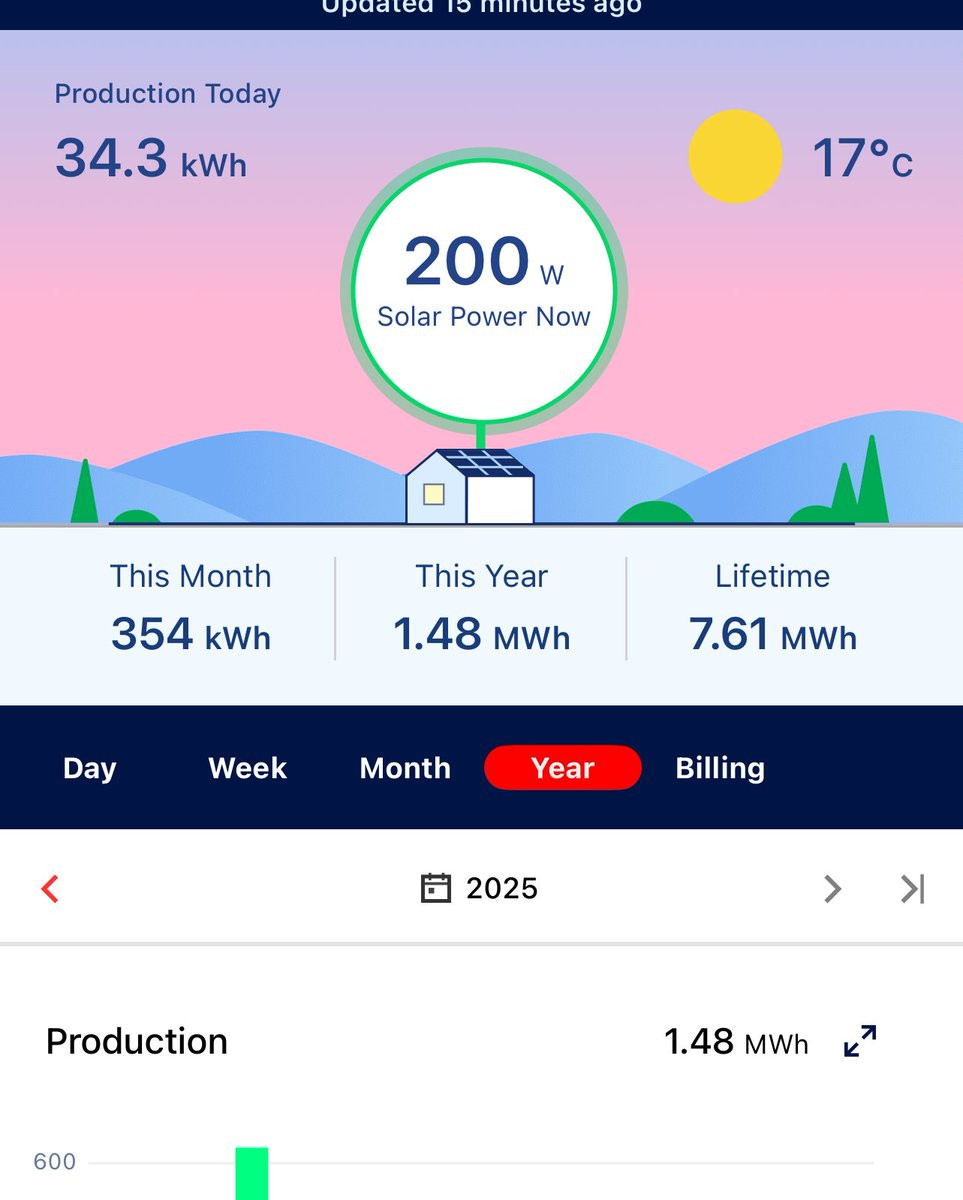Expand the Production chart to fullscreen
Screen dimensions: 963x1200
tap(860, 1041)
